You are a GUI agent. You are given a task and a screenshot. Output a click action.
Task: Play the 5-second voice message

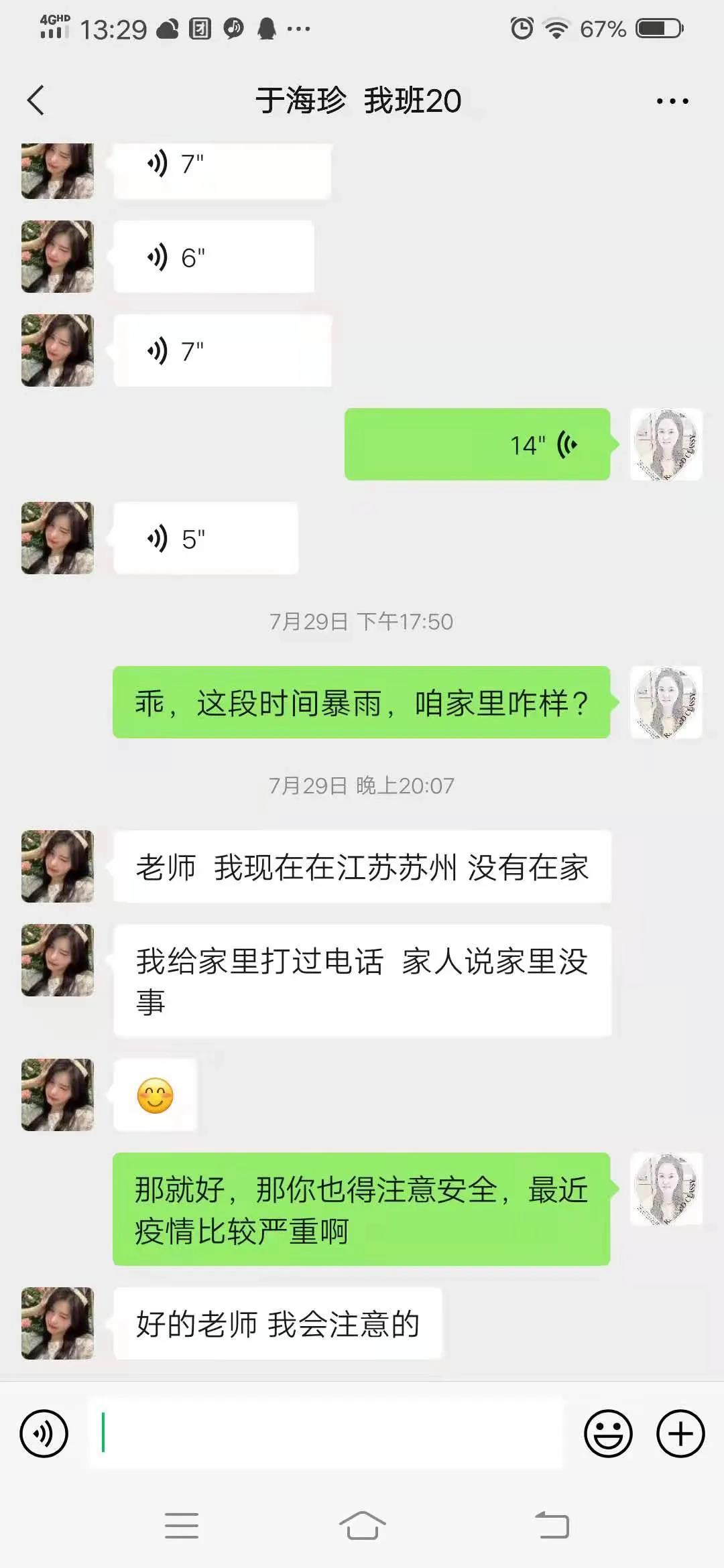(205, 538)
